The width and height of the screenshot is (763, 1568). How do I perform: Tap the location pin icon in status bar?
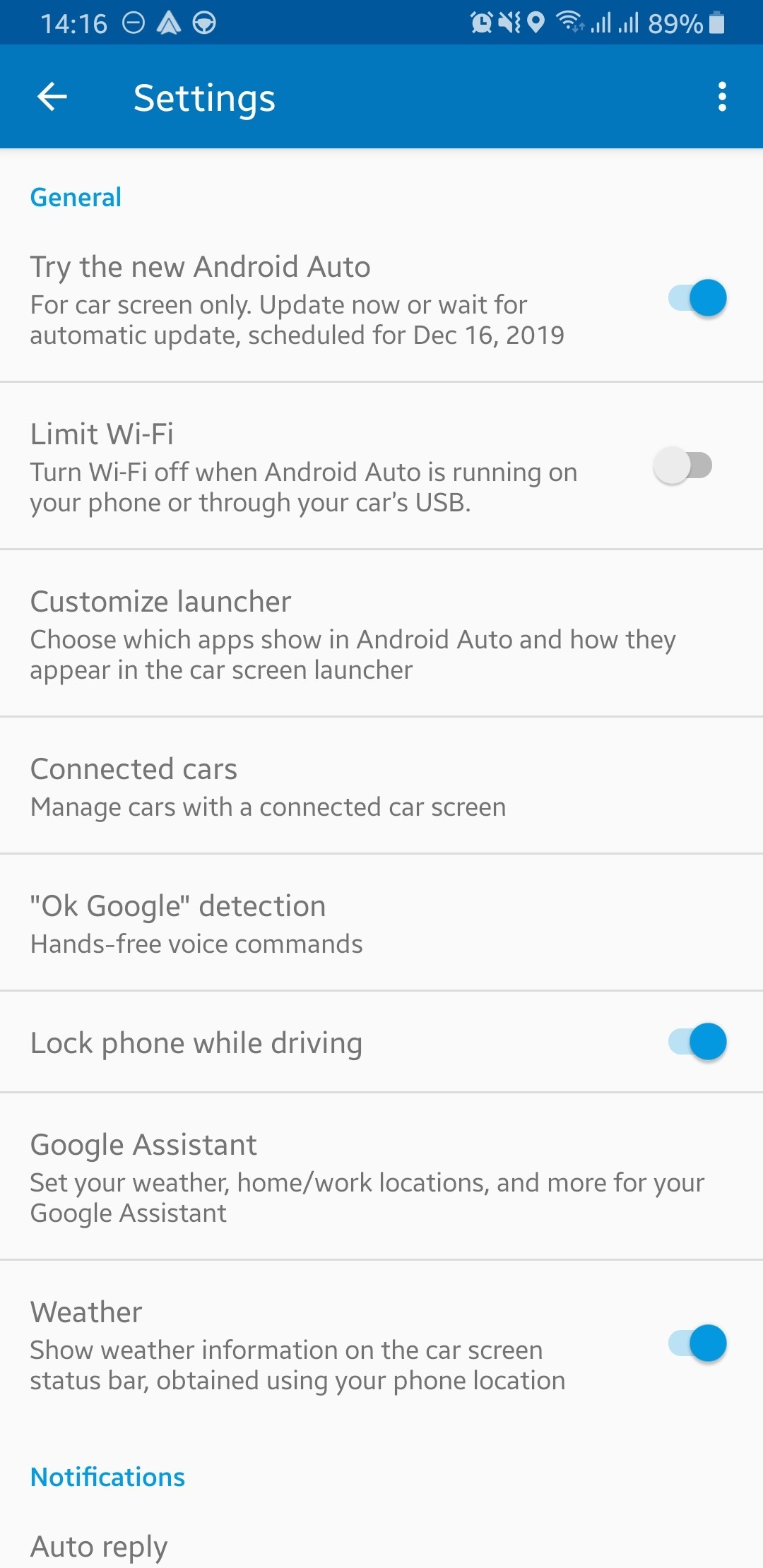535,23
